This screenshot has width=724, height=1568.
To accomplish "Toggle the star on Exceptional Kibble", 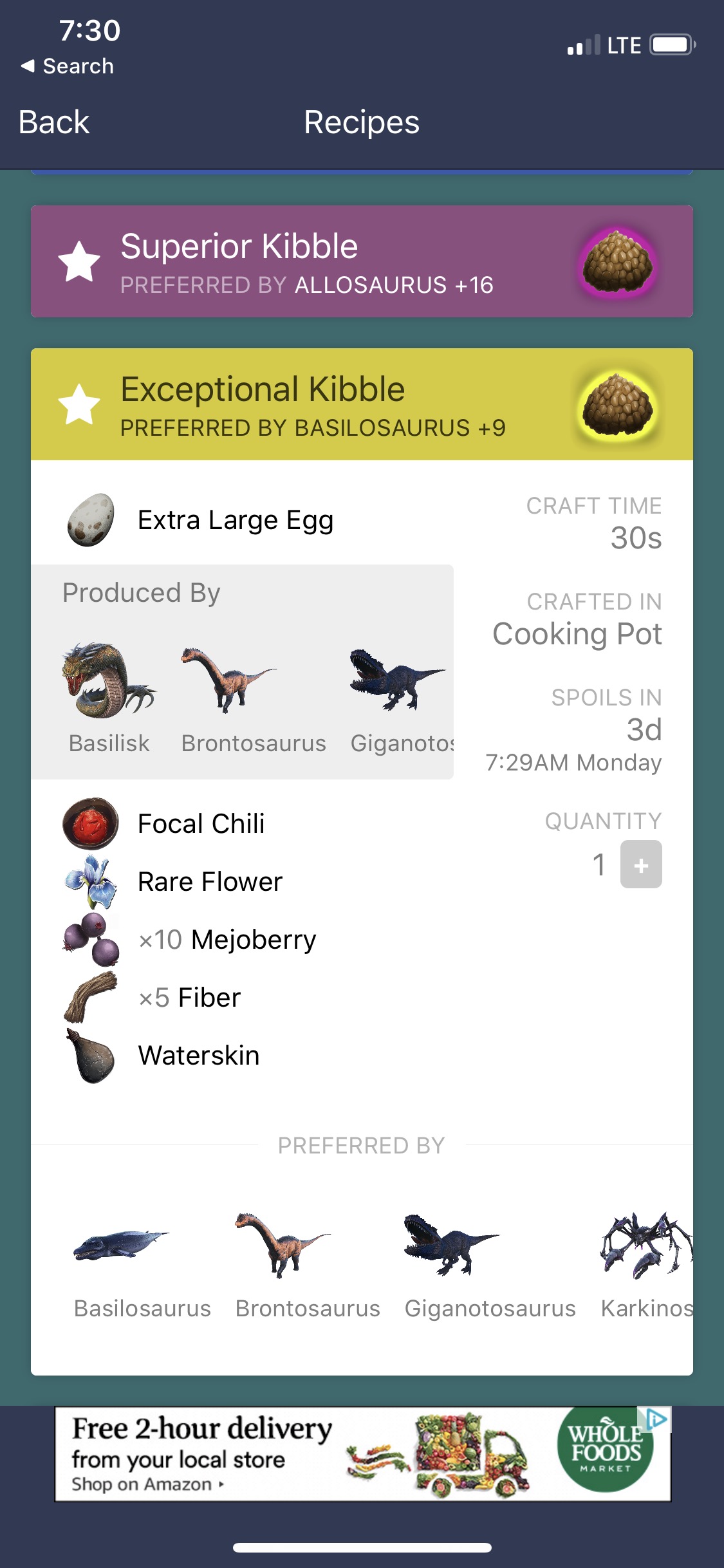I will [x=79, y=405].
